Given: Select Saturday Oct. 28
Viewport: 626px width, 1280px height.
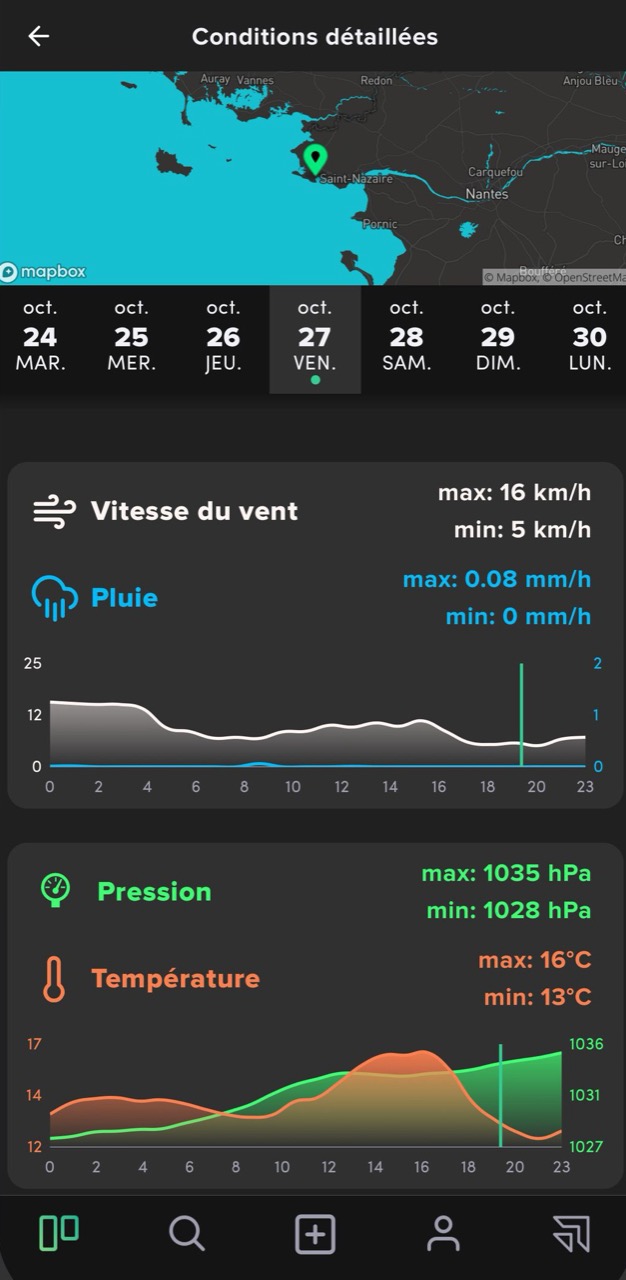Looking at the screenshot, I should click(406, 337).
